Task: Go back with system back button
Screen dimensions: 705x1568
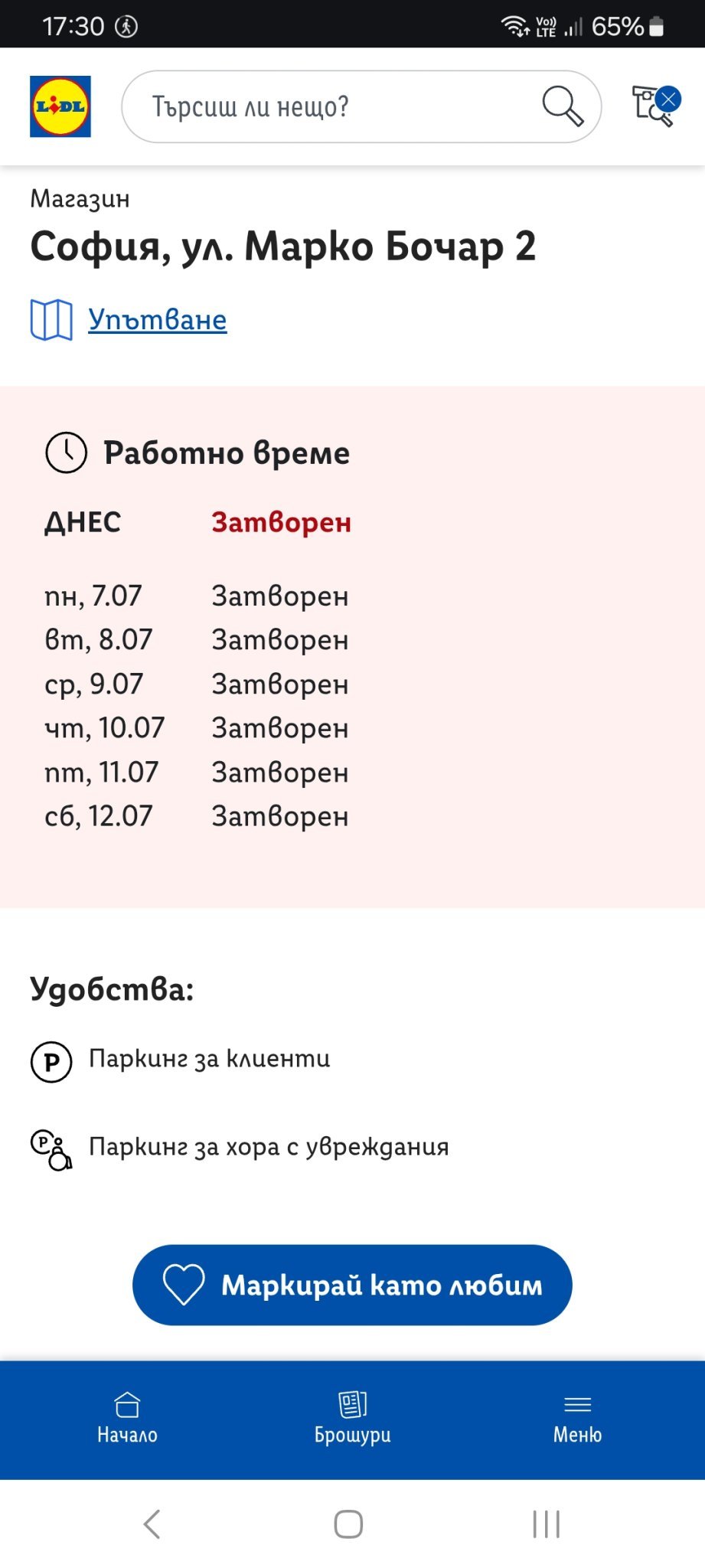Action: (x=152, y=1524)
